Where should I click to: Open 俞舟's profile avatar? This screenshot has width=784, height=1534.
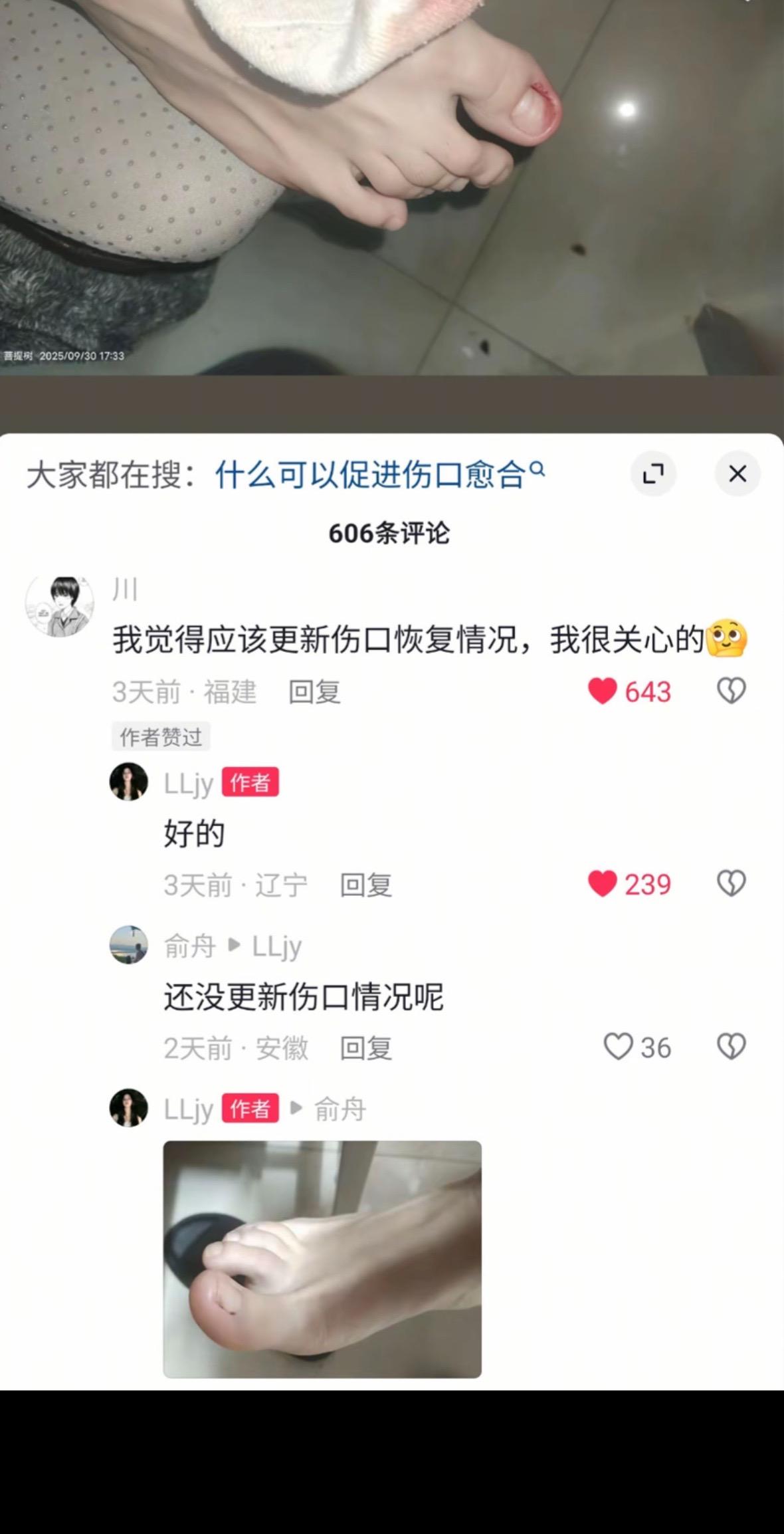(129, 947)
